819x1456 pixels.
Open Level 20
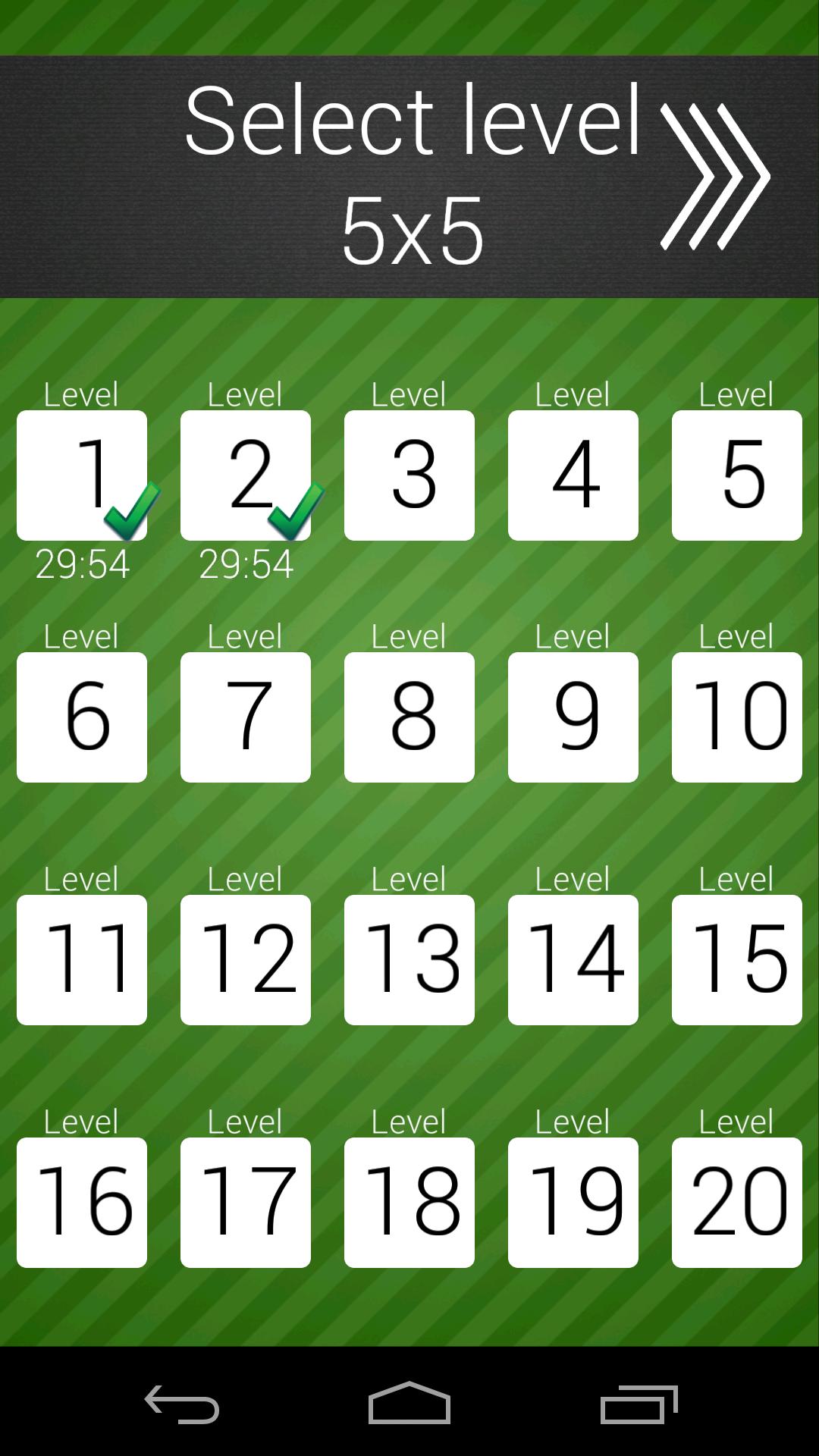(x=737, y=1203)
